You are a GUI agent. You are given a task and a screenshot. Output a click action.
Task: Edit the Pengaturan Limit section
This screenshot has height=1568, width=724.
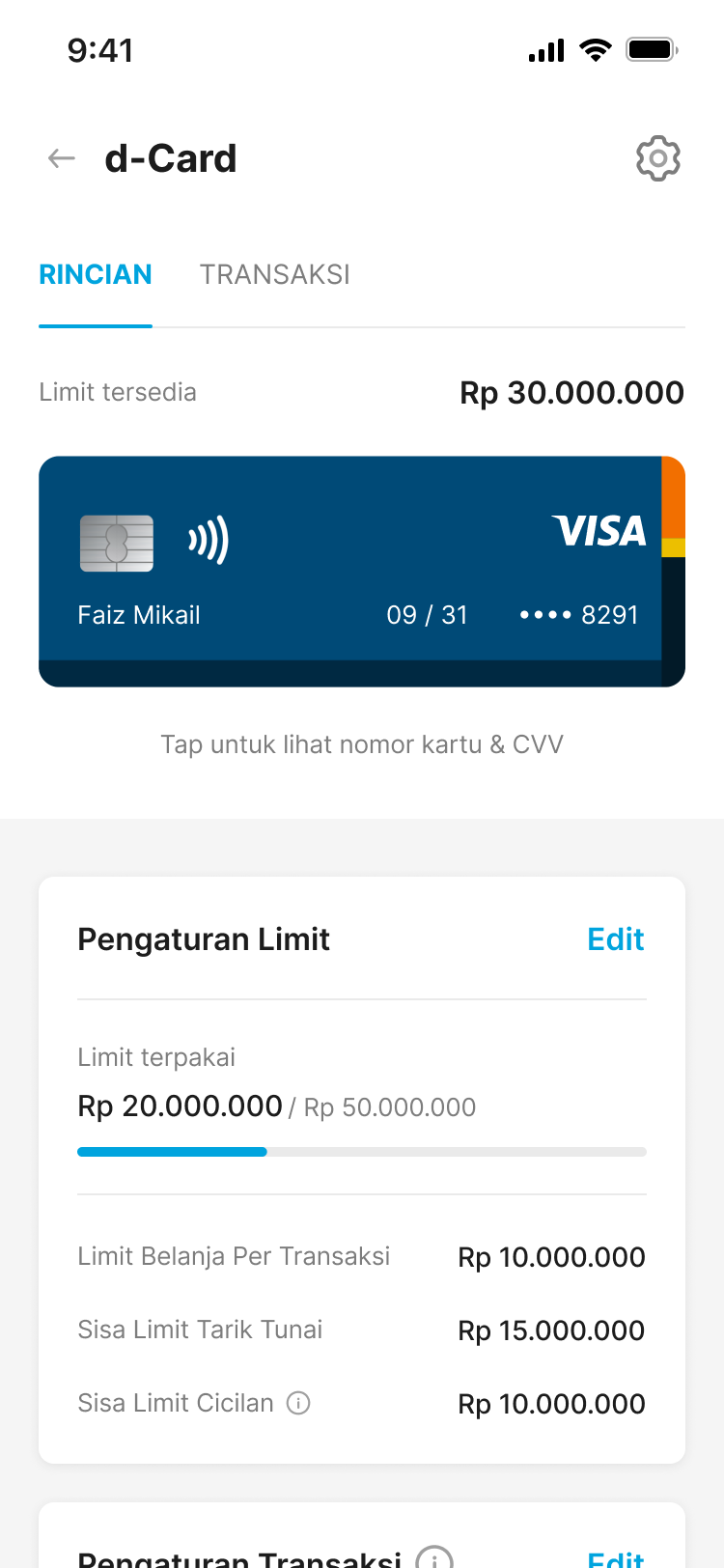coord(616,939)
